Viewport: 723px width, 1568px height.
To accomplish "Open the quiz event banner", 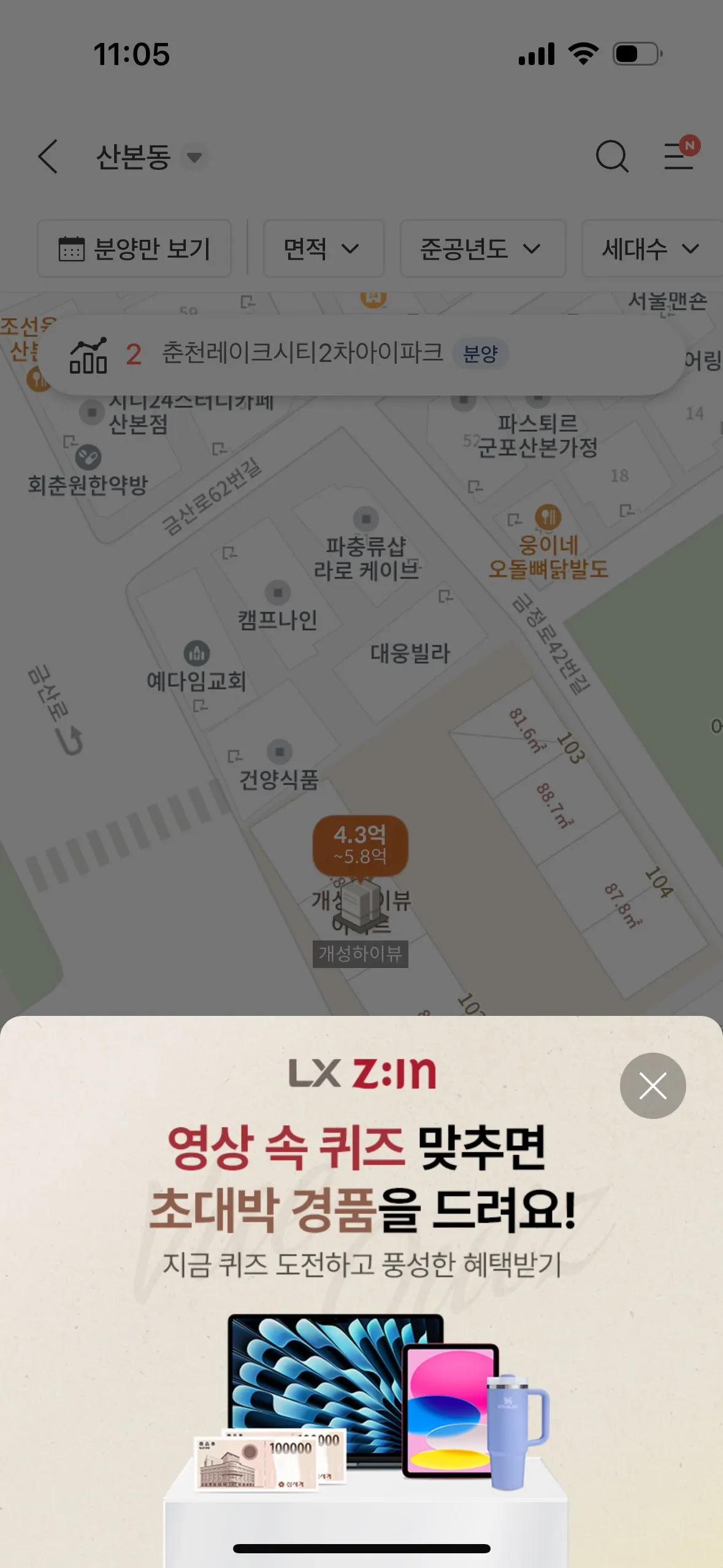I will click(362, 1288).
